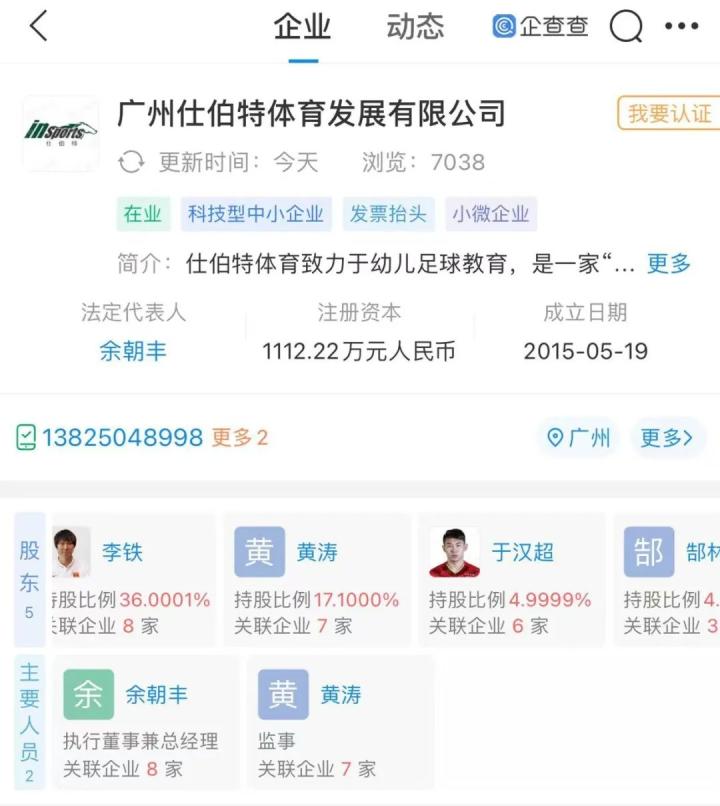Open the three-dot overflow menu
Viewport: 720px width, 806px height.
click(x=682, y=27)
